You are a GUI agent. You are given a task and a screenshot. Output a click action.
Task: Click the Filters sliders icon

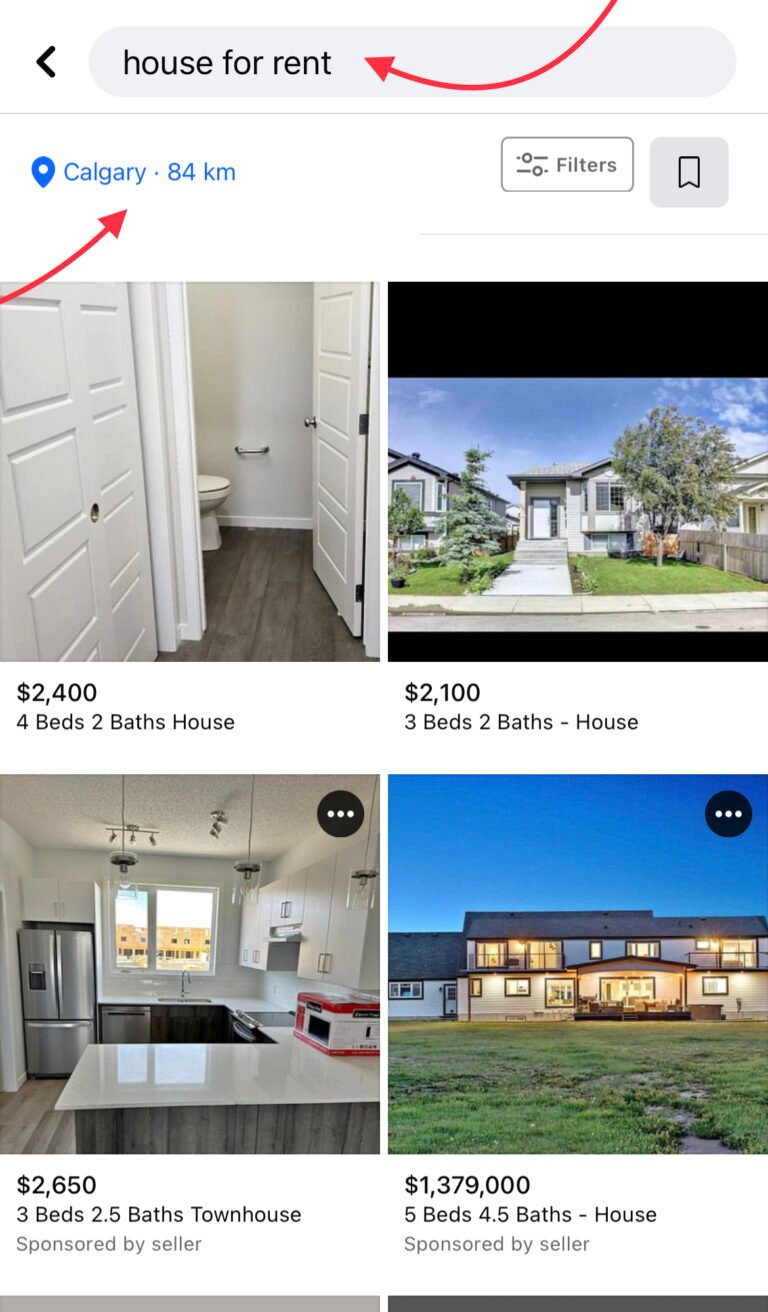click(x=533, y=164)
